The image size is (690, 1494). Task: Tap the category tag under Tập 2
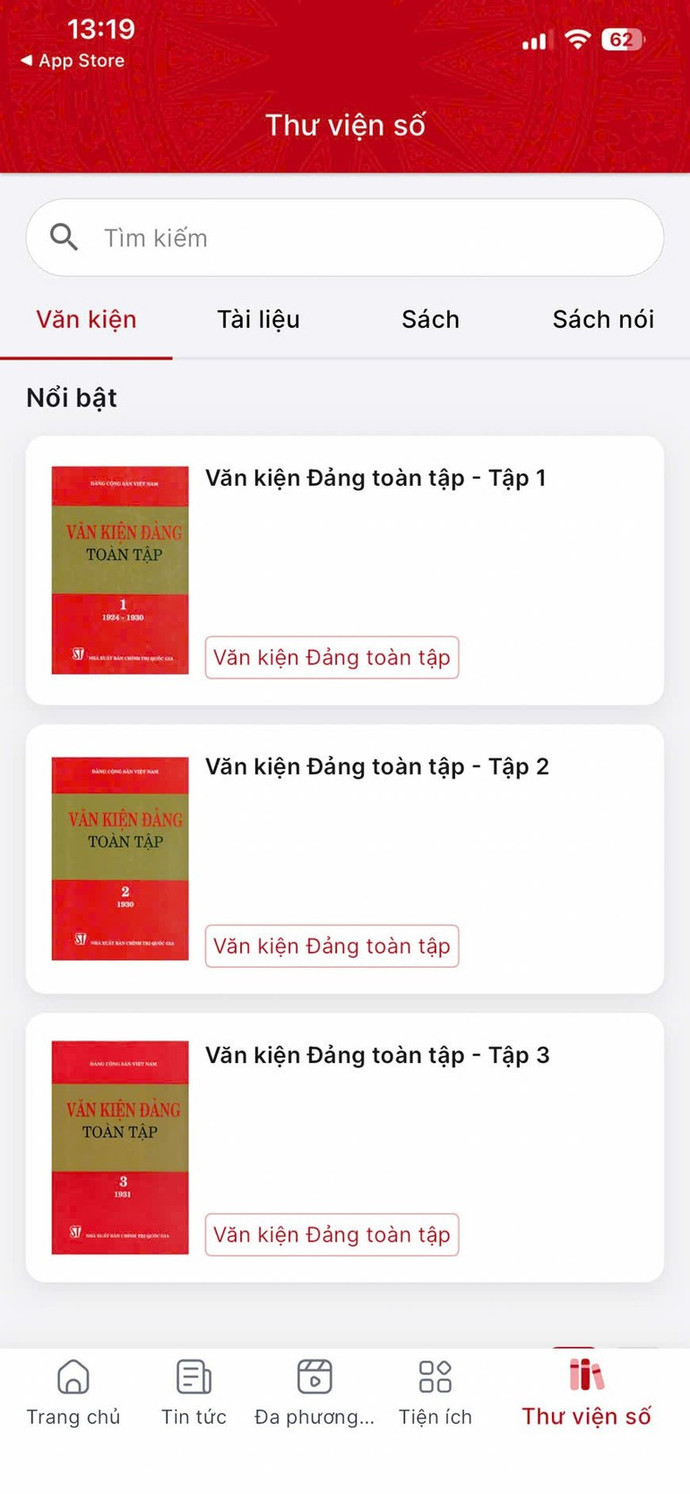[332, 946]
